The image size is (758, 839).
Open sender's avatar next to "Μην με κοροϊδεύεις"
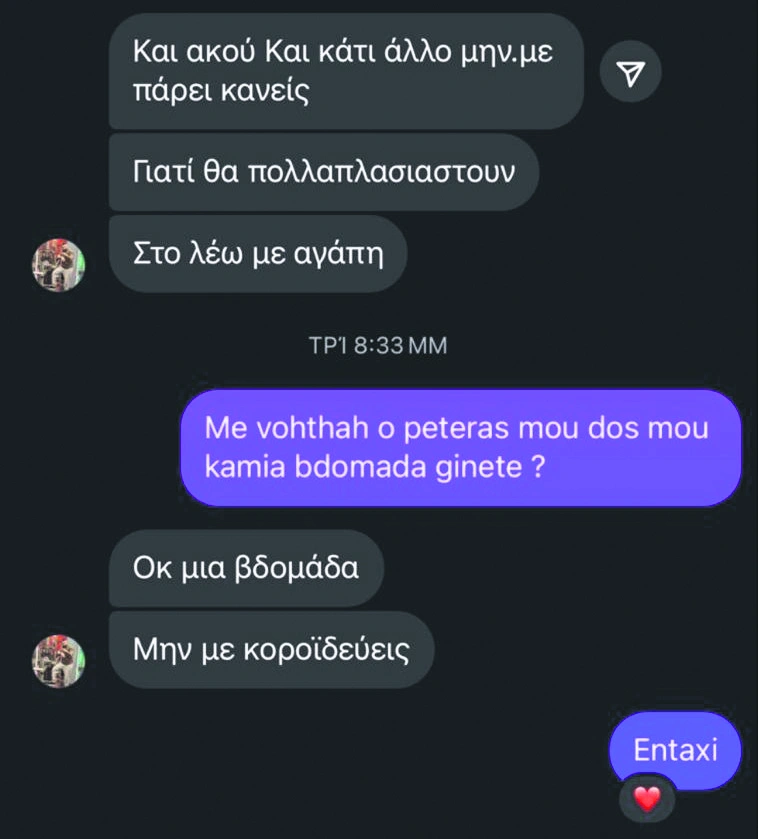(59, 661)
